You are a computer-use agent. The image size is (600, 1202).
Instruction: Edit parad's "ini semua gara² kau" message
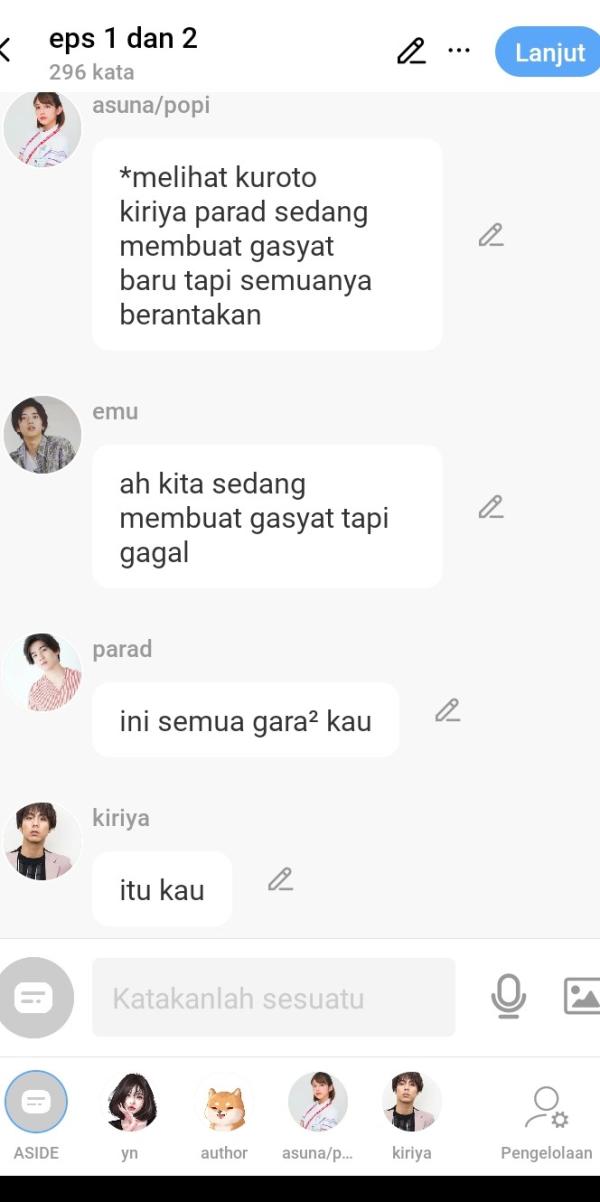tap(447, 711)
